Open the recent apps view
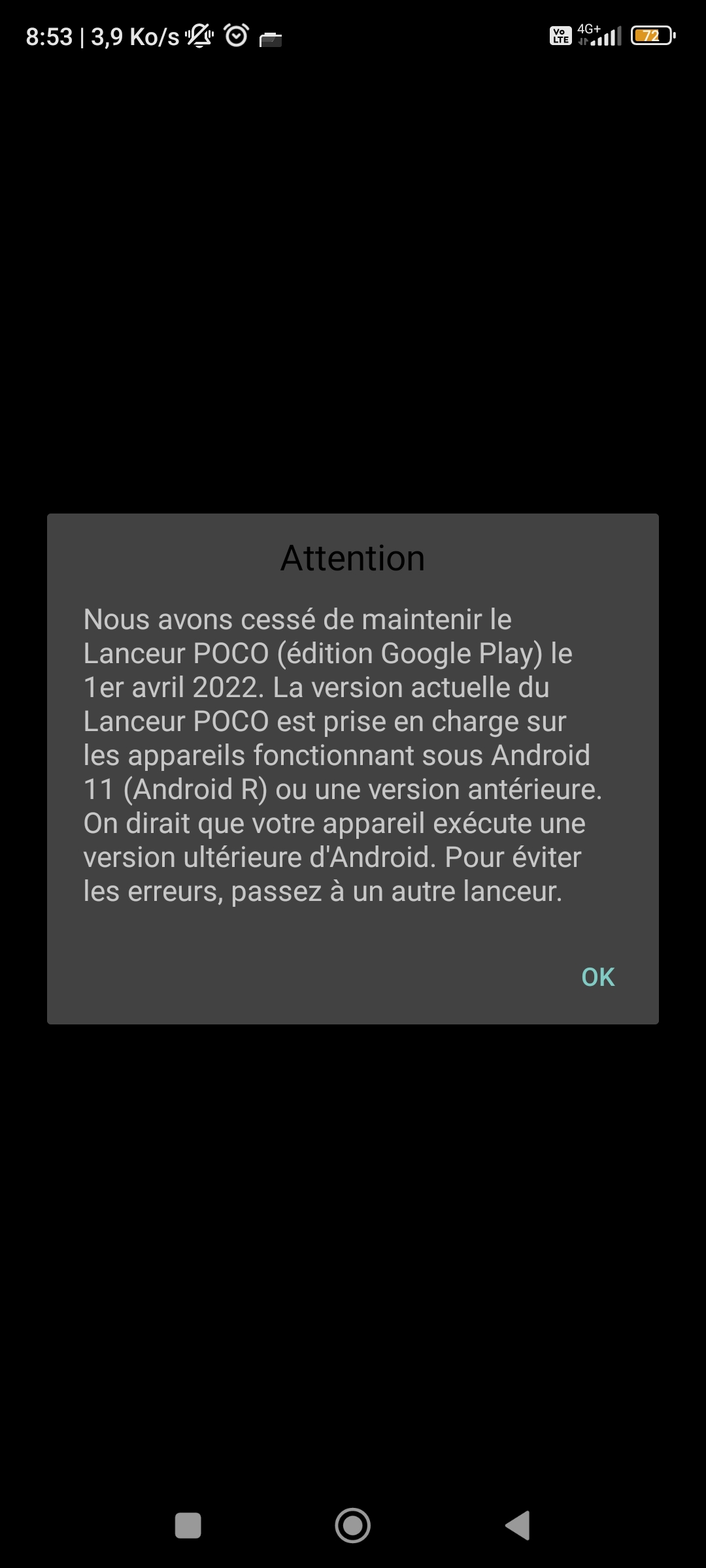Image resolution: width=706 pixels, height=1568 pixels. (x=188, y=1526)
